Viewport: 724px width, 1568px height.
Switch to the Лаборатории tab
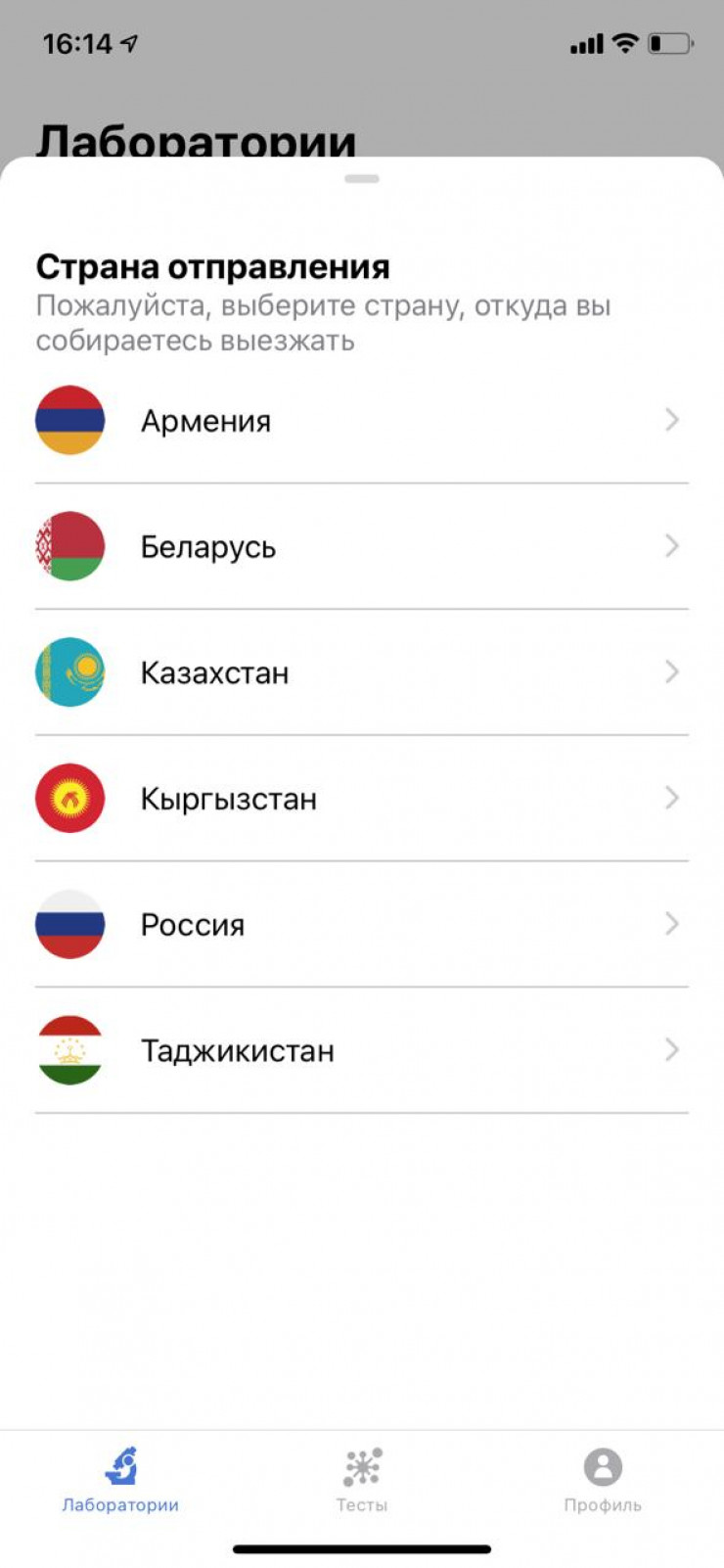[x=120, y=1480]
